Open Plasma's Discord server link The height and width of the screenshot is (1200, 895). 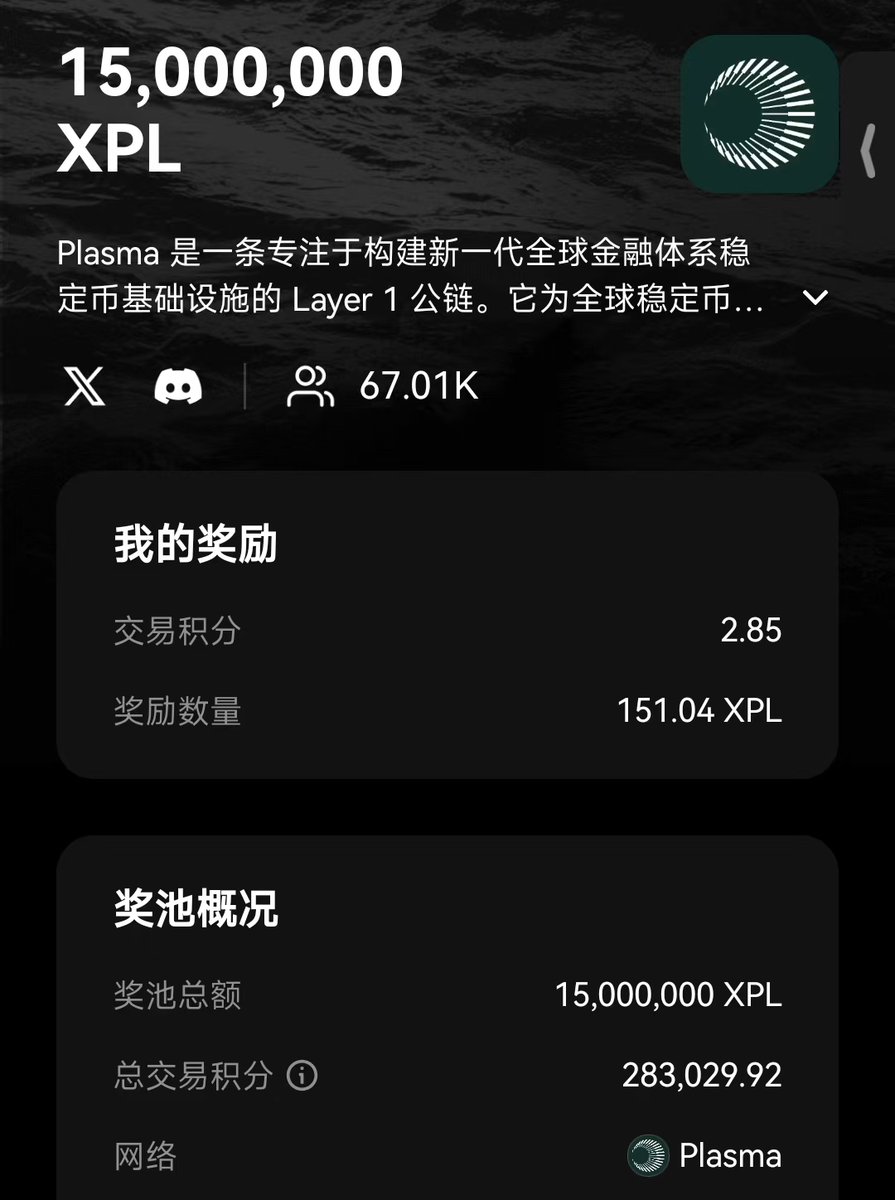coord(179,386)
